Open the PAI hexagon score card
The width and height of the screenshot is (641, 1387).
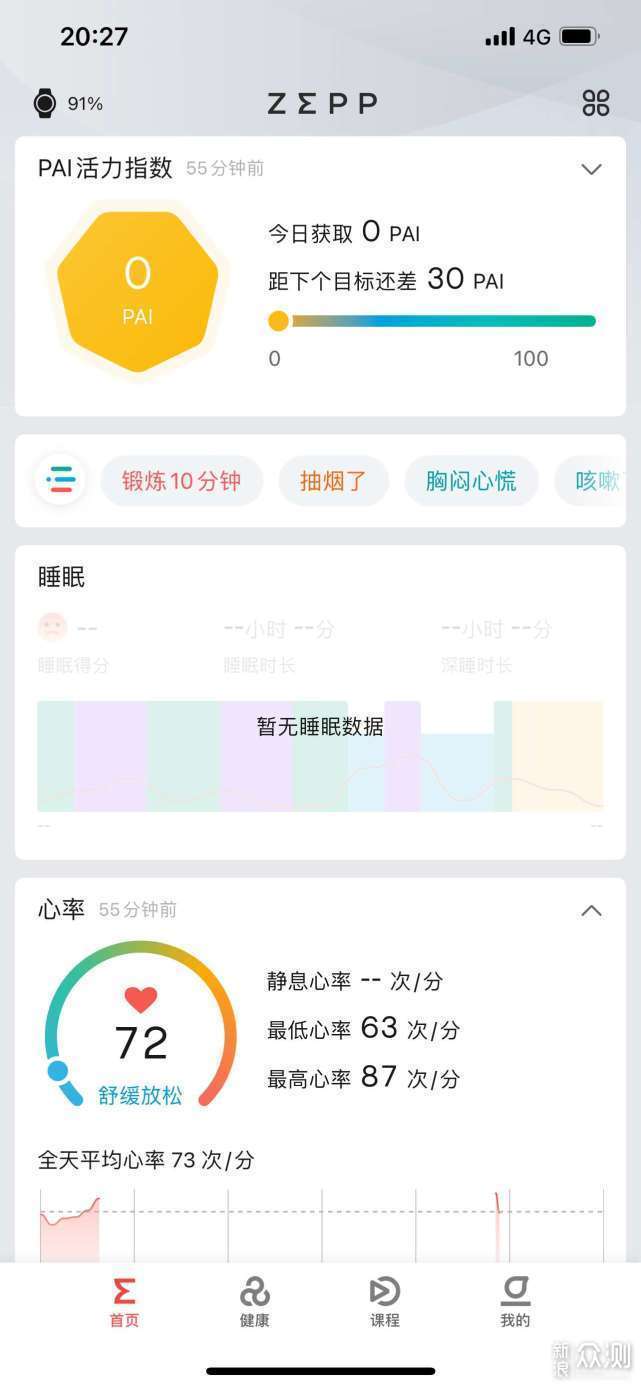(x=138, y=288)
